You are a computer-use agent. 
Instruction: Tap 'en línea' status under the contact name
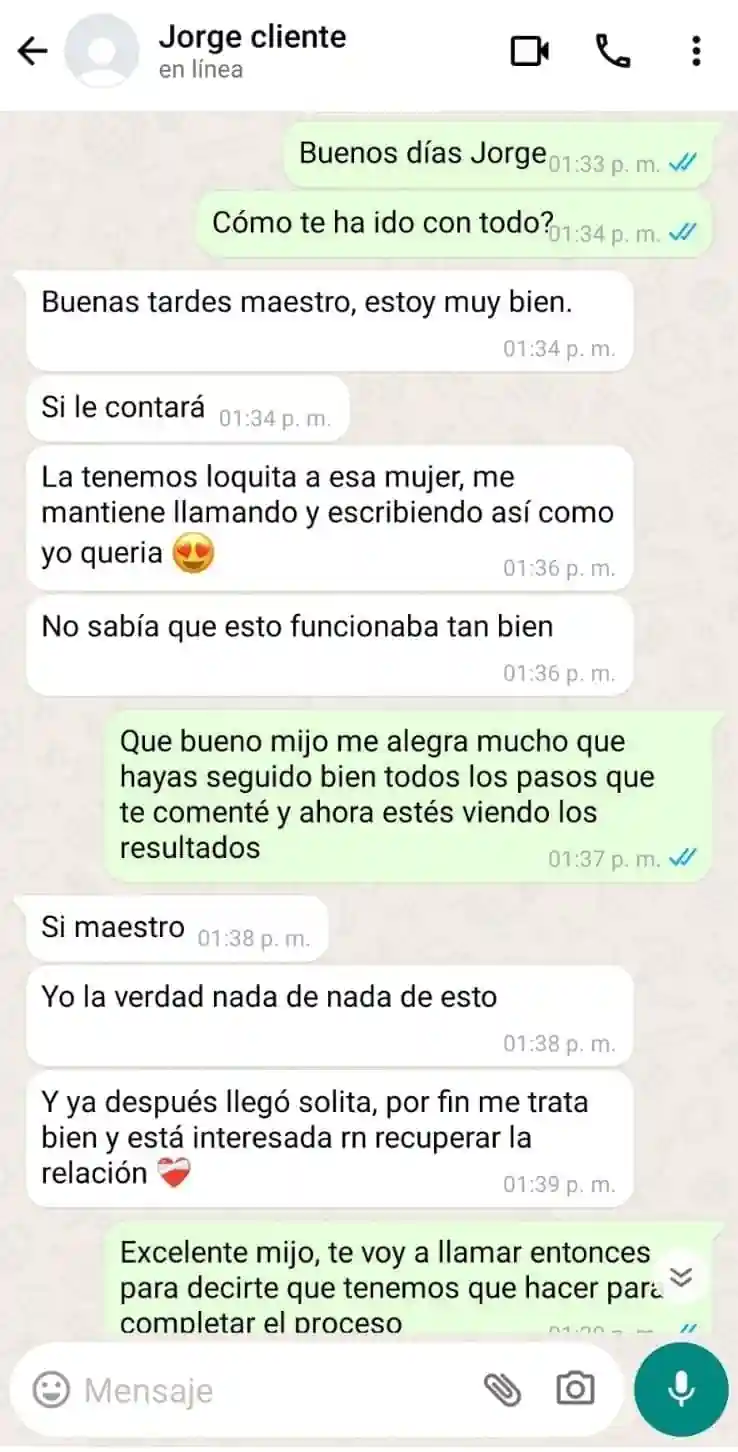click(x=198, y=70)
